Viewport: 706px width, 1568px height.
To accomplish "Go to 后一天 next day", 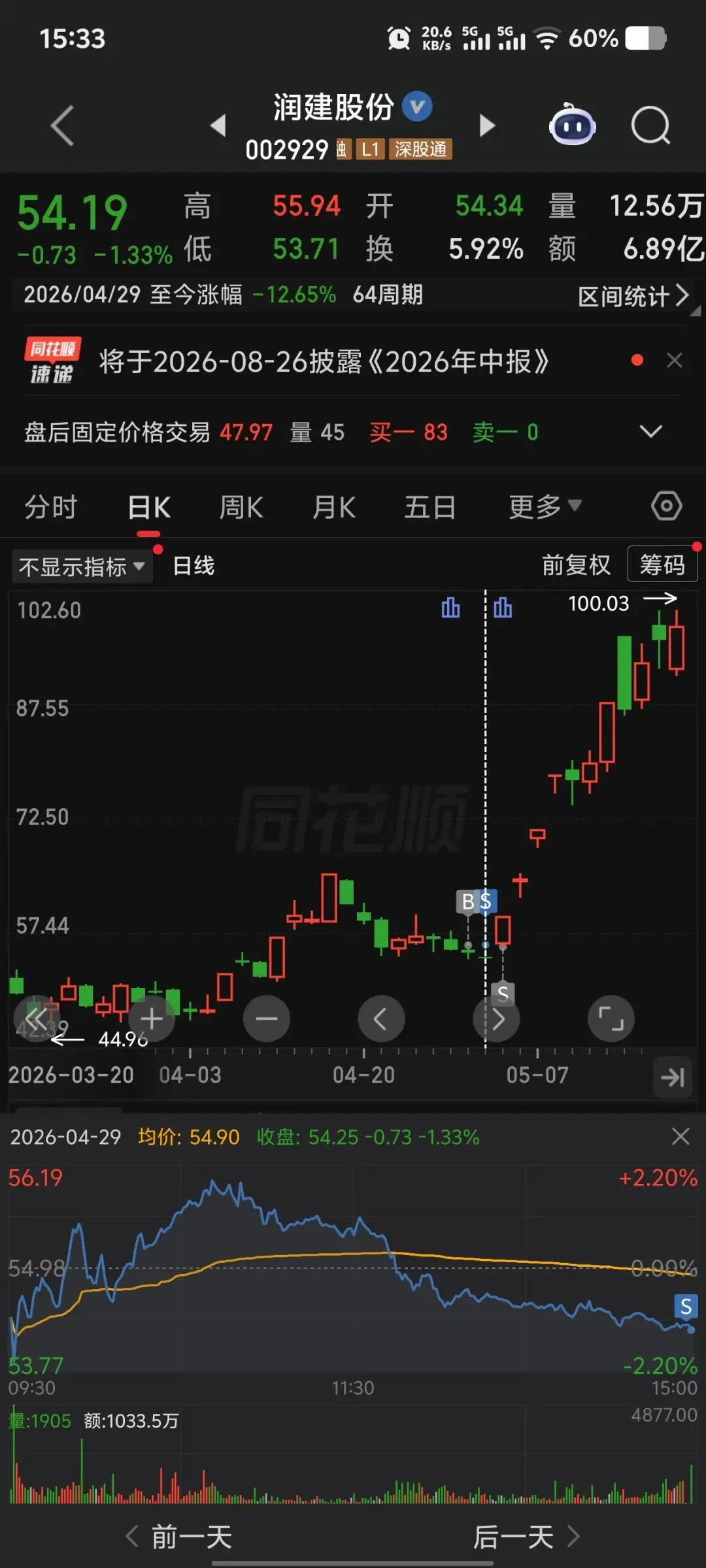I will (526, 1537).
